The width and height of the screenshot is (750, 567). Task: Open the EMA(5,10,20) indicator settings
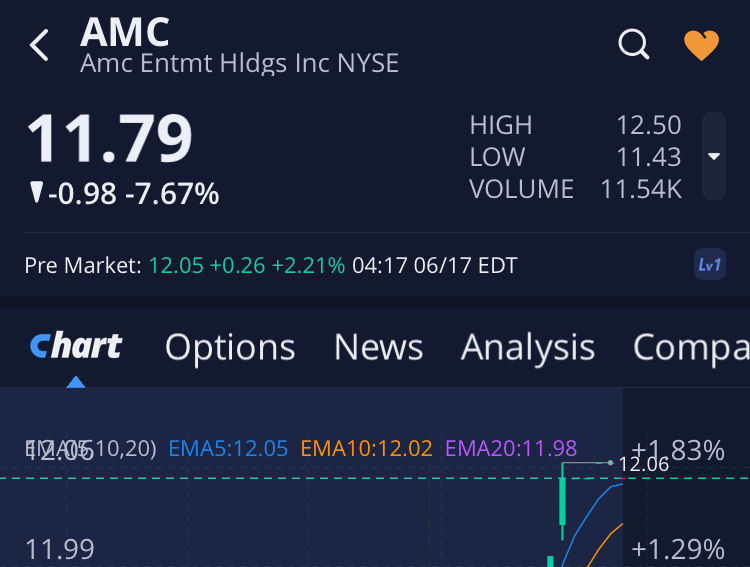(90, 448)
